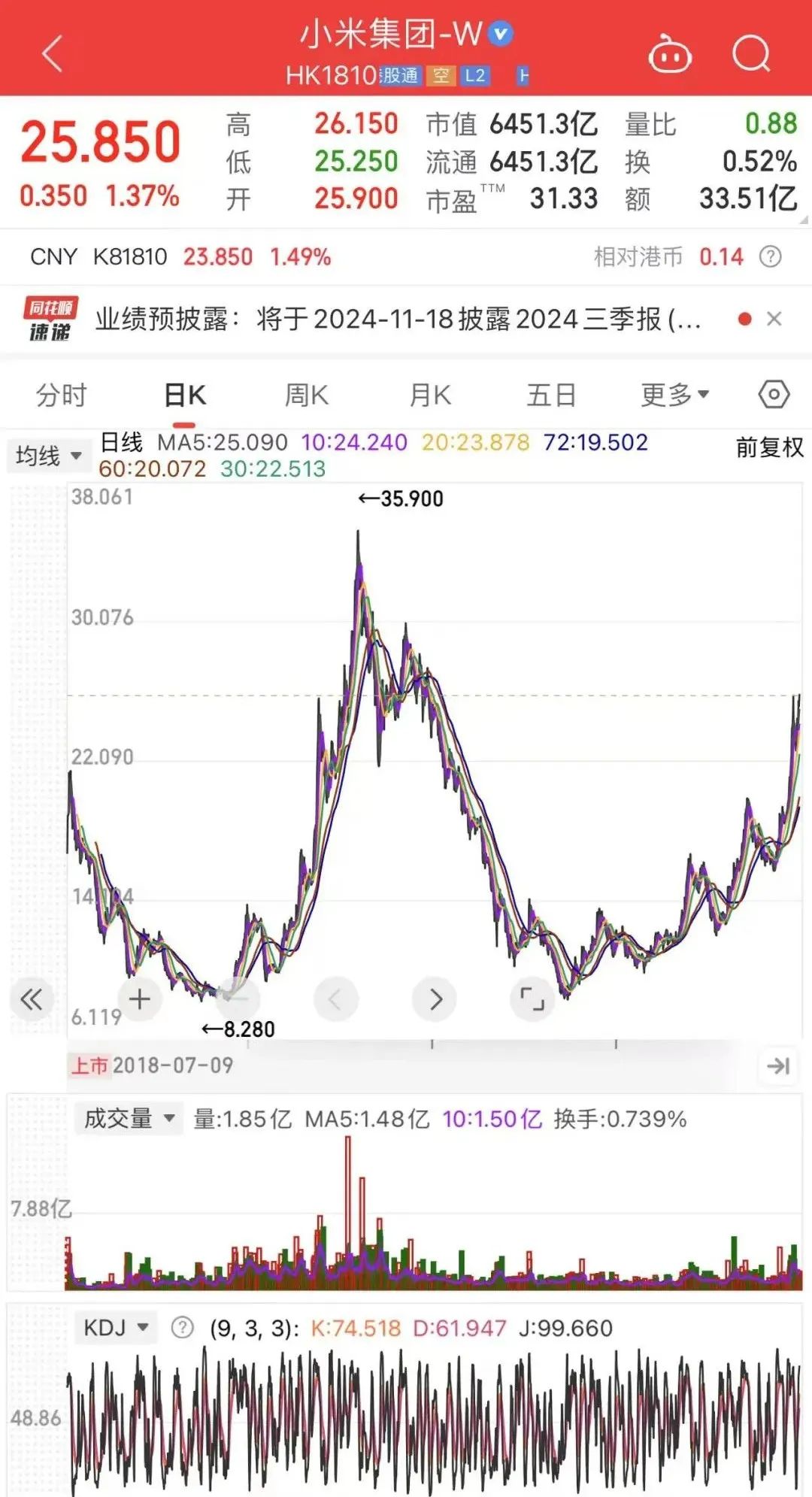Open the 均线 indicator dropdown
Screen dimensions: 812x1497
click(48, 456)
